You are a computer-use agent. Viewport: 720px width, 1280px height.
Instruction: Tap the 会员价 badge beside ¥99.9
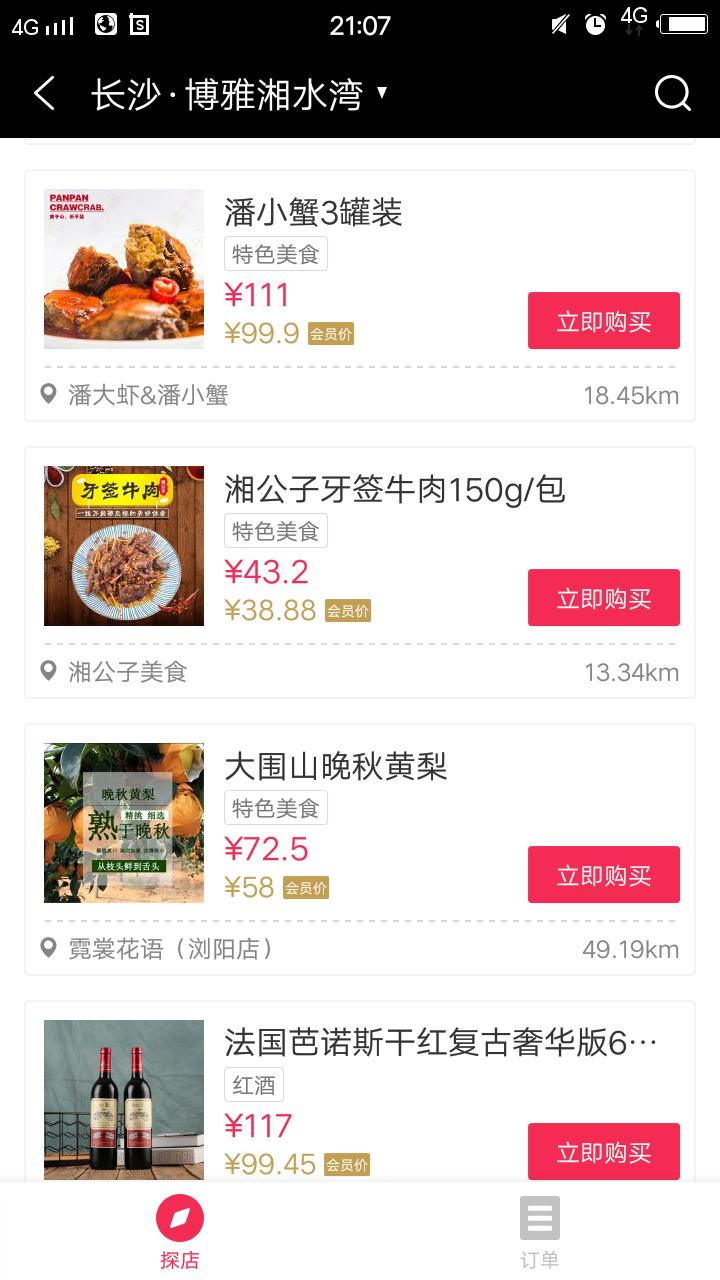pyautogui.click(x=330, y=332)
